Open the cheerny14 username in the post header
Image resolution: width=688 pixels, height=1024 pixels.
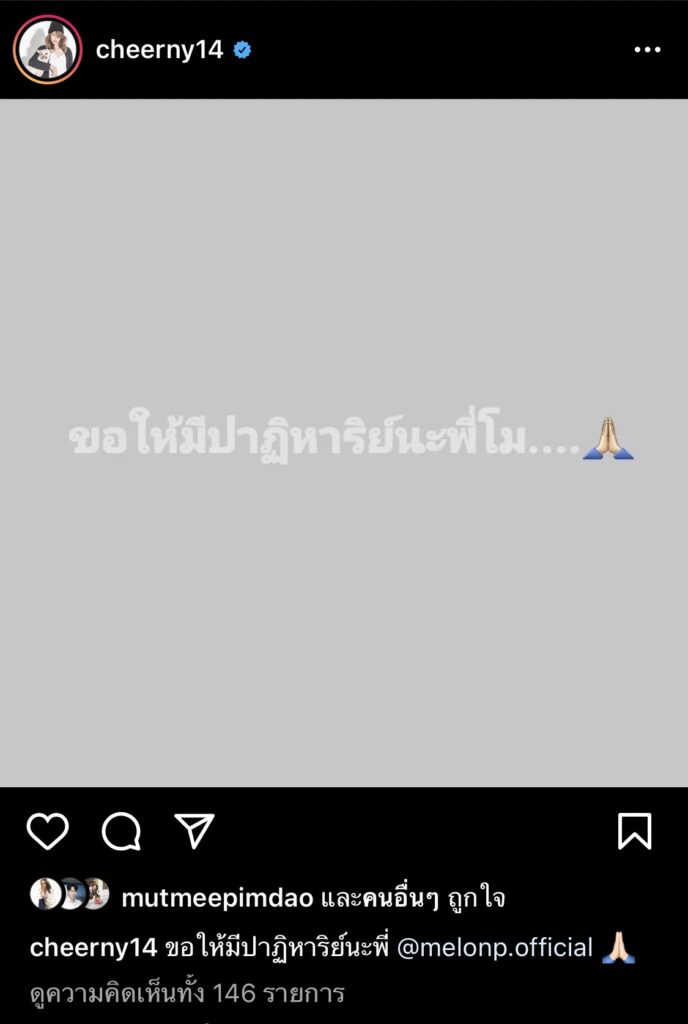coord(159,49)
